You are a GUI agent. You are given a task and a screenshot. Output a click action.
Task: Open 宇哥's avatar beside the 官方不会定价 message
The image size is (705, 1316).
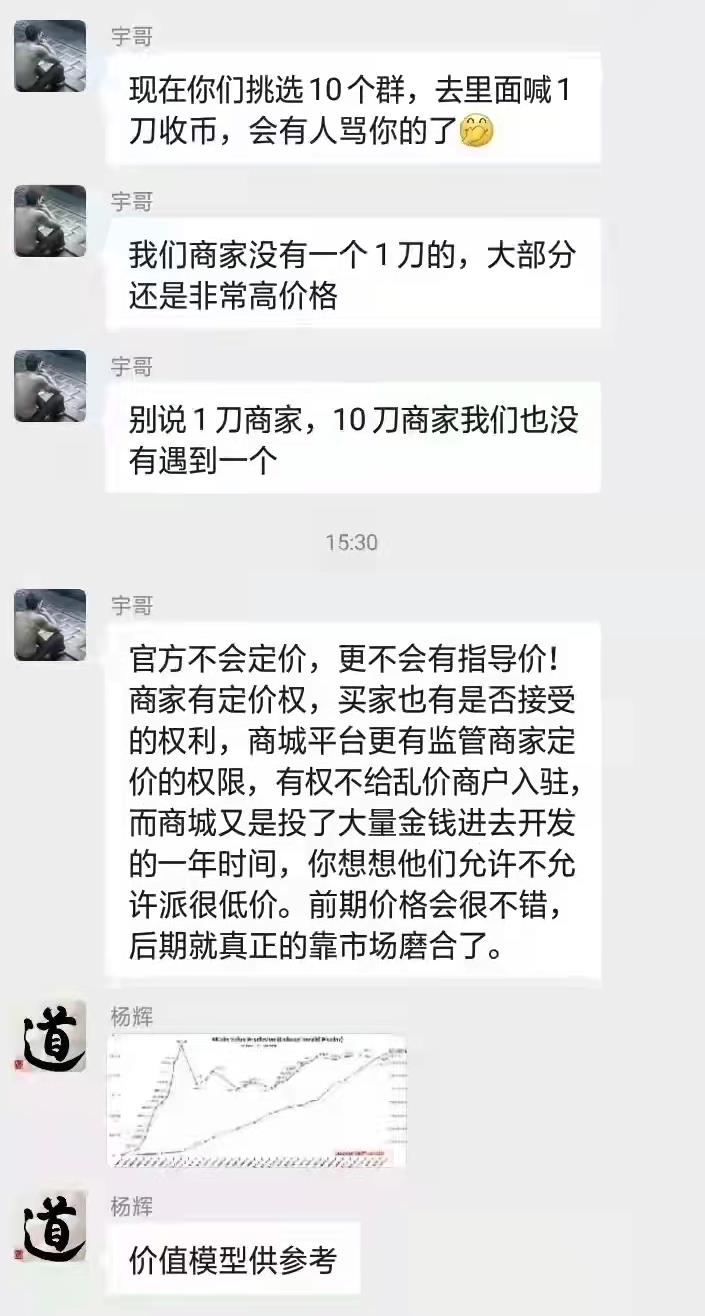50,625
